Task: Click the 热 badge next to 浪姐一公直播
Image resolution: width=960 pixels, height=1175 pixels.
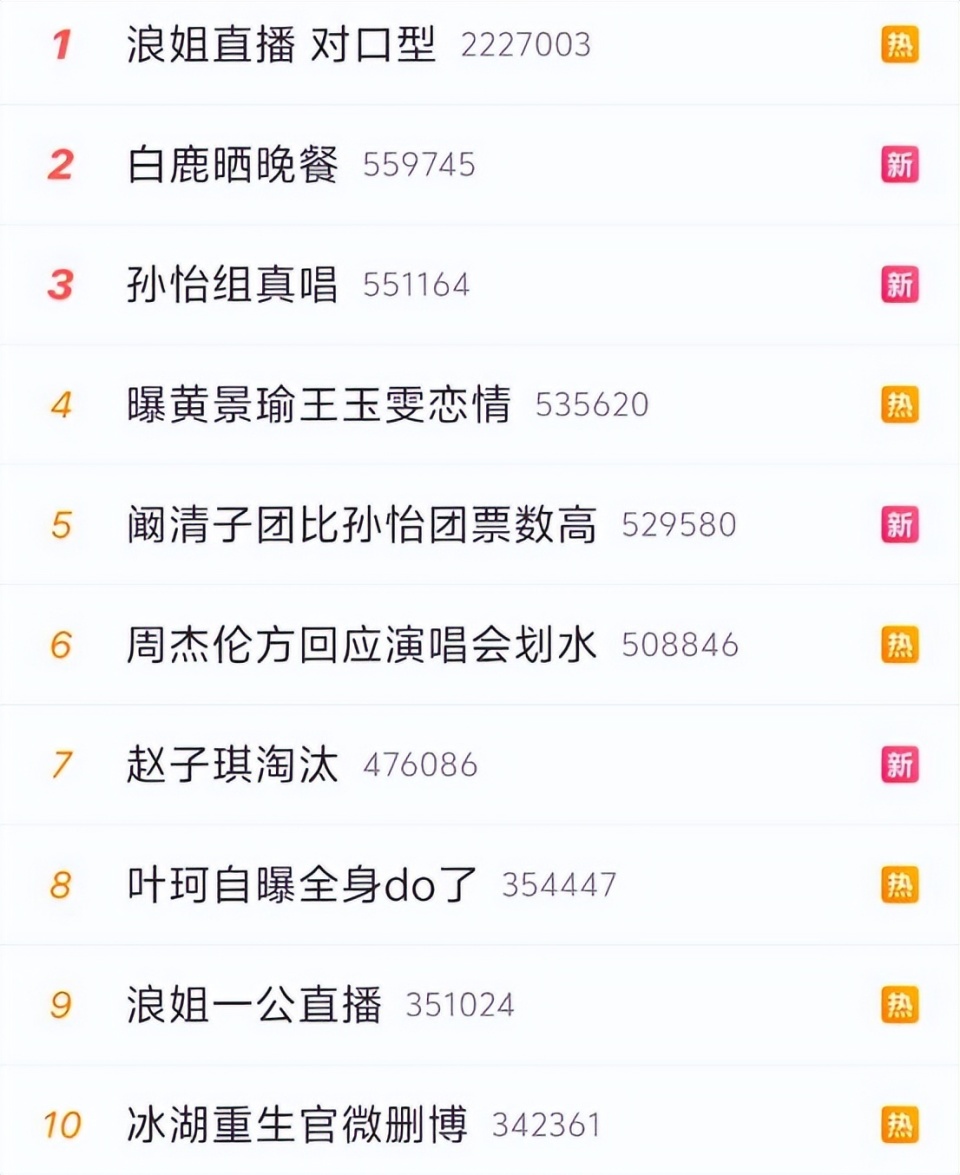Action: [x=898, y=1004]
